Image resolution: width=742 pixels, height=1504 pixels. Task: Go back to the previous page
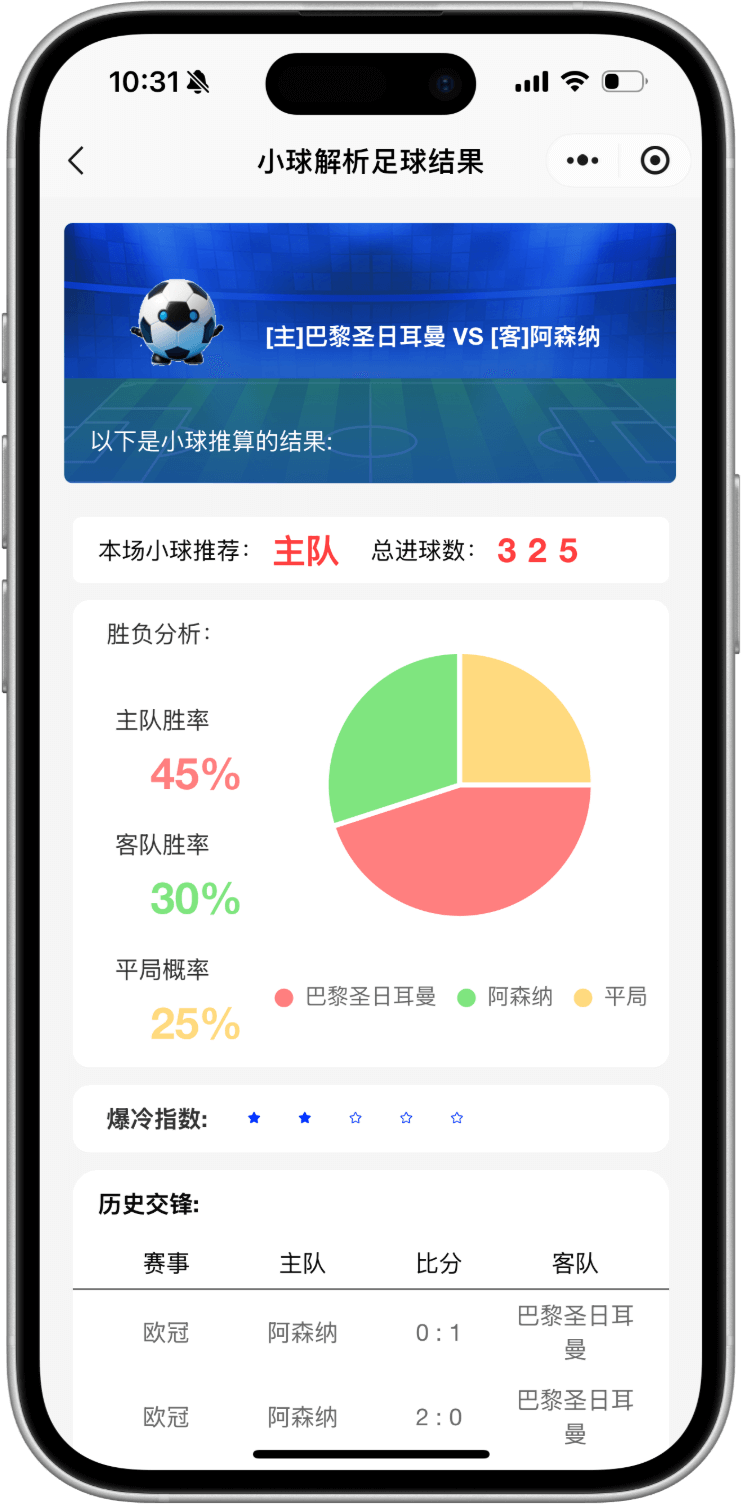(x=76, y=161)
